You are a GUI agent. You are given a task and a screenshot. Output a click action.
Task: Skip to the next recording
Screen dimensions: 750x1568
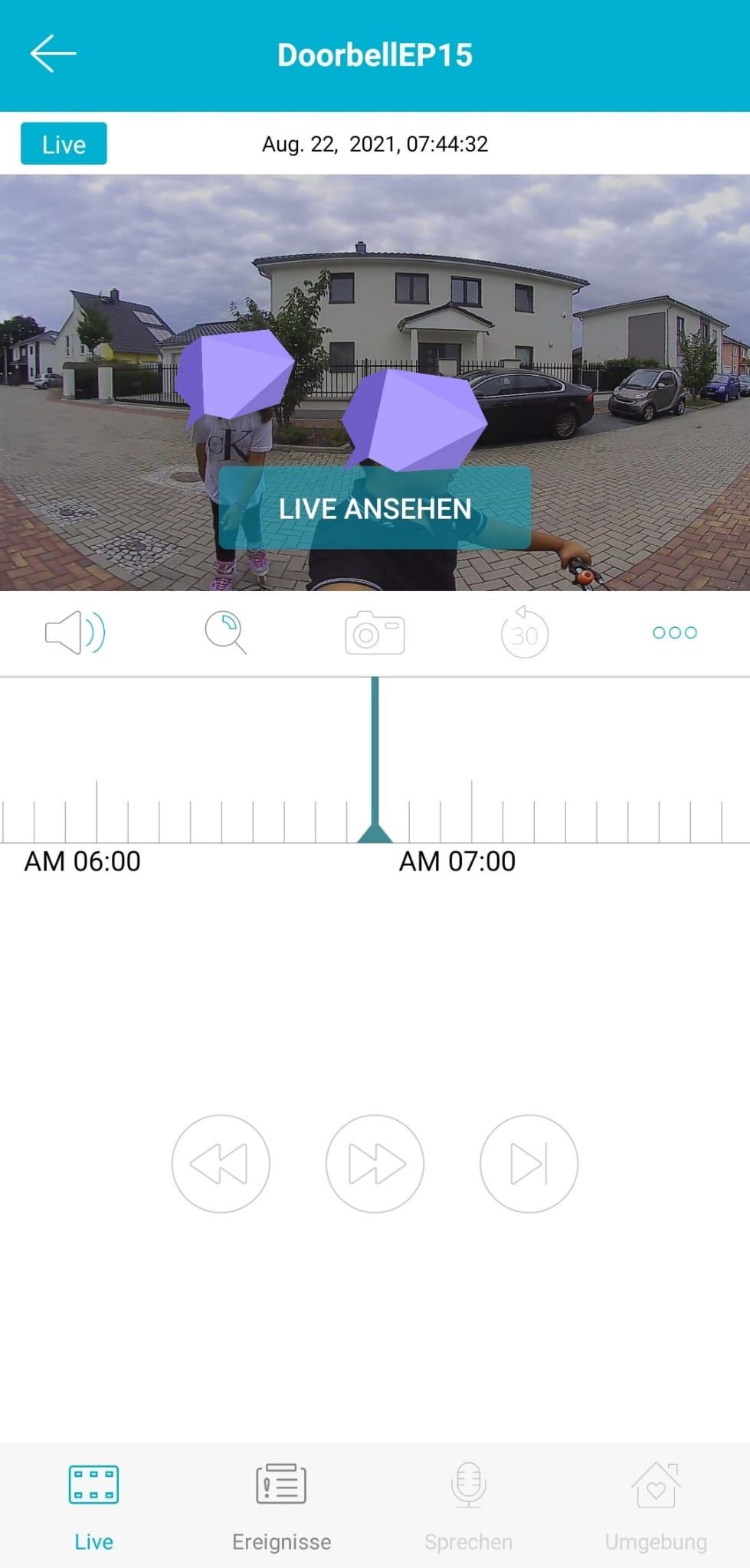click(529, 1164)
